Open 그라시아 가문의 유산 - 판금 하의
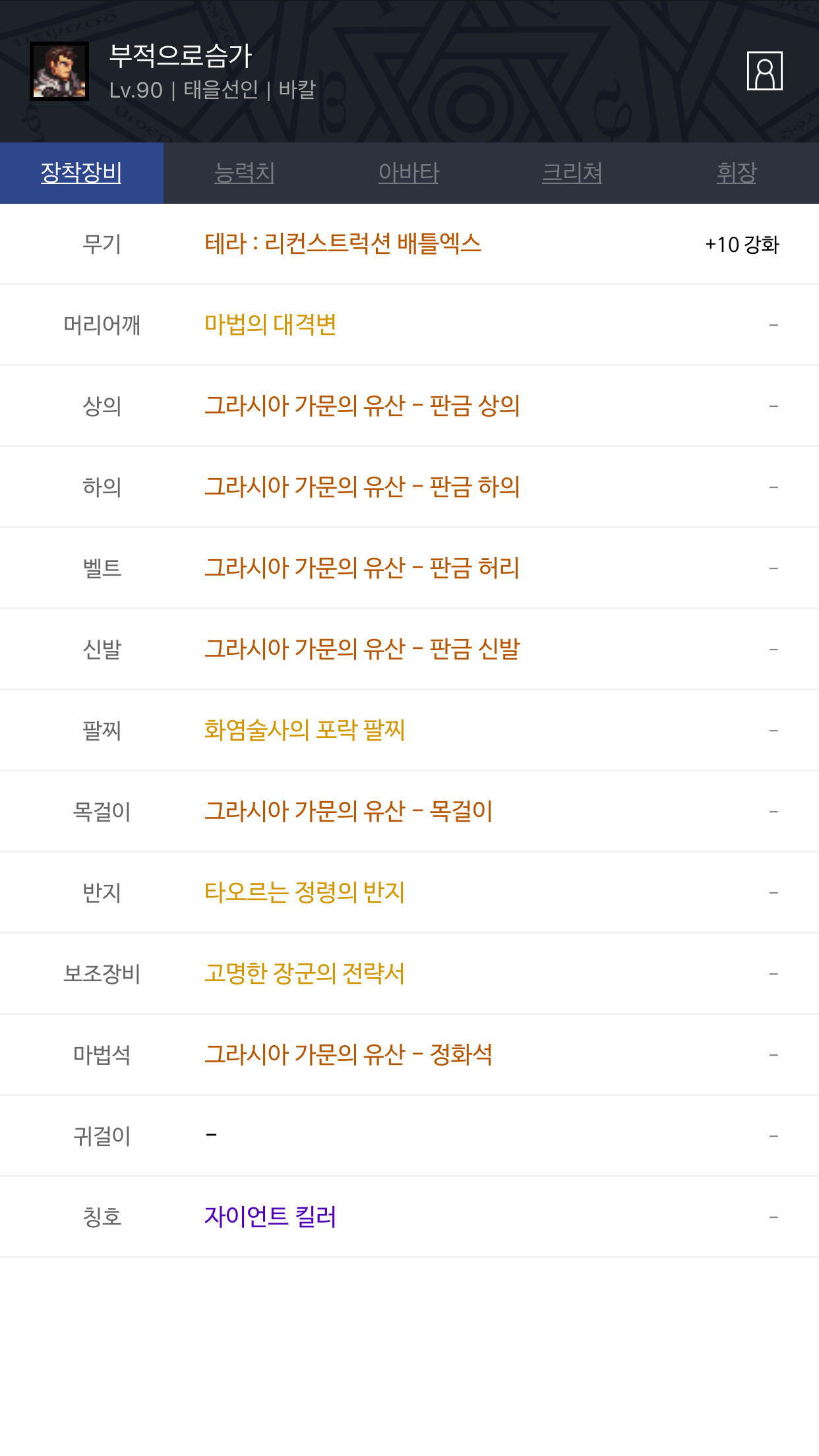 coord(362,487)
